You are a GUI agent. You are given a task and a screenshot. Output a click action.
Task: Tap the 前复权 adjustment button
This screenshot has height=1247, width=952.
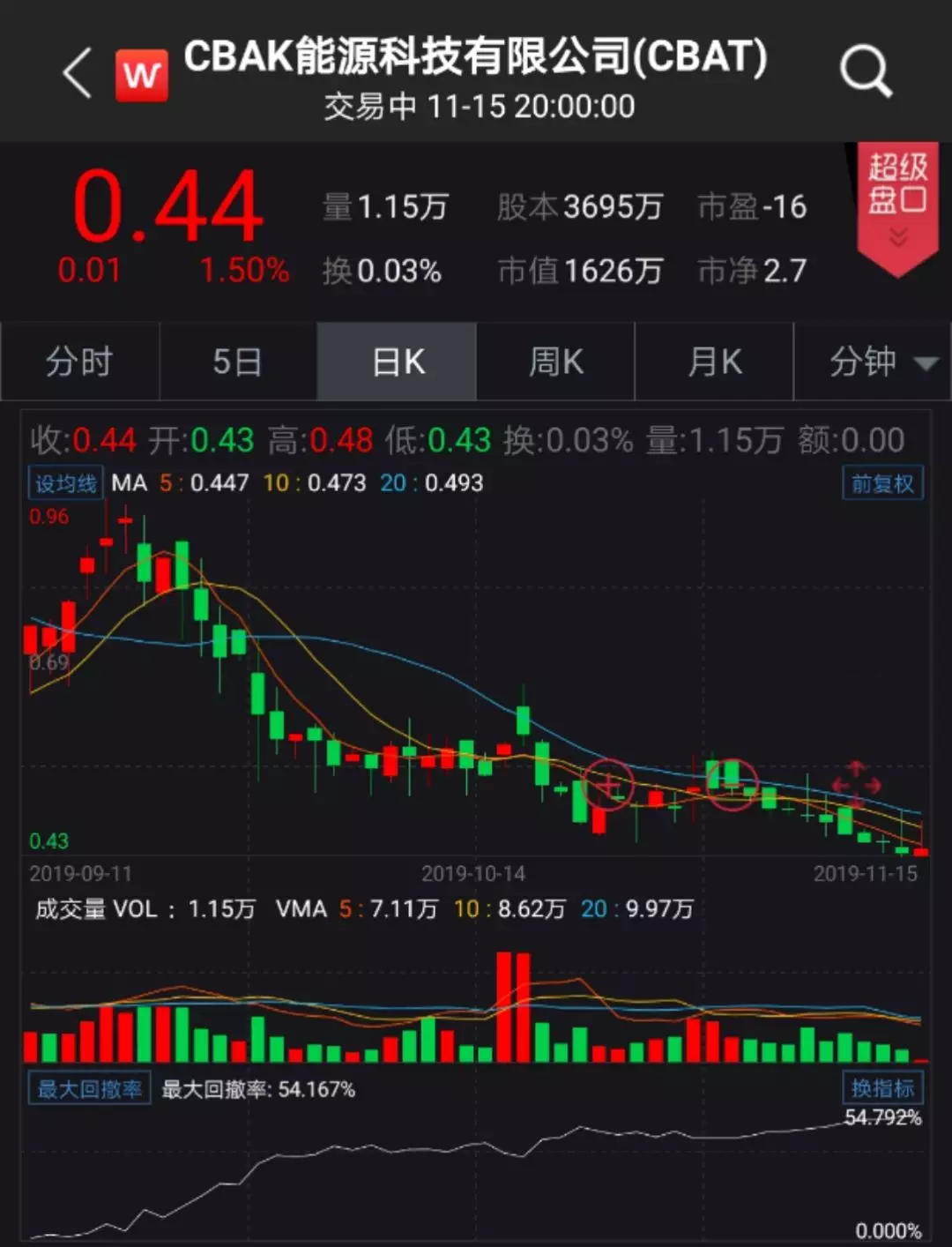click(882, 483)
